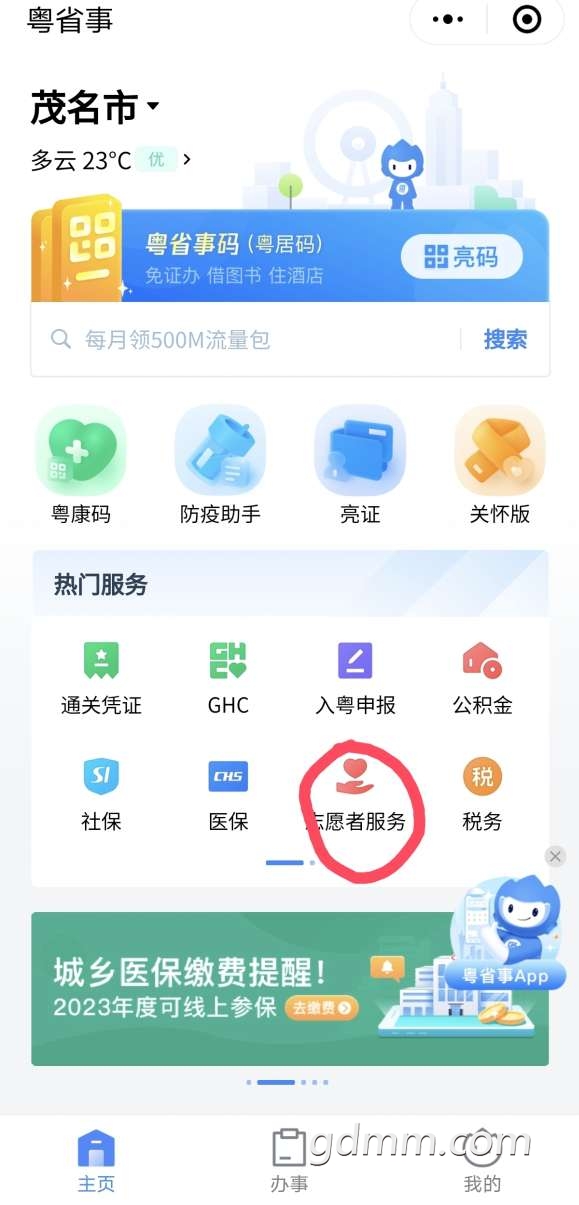Tap the search field for 每月领500M流量包
Image resolution: width=579 pixels, height=1205 pixels.
click(x=245, y=340)
